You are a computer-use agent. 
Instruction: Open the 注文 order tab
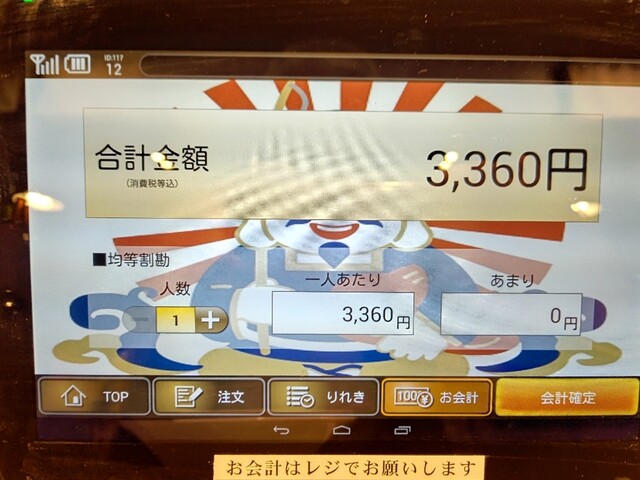click(x=209, y=396)
